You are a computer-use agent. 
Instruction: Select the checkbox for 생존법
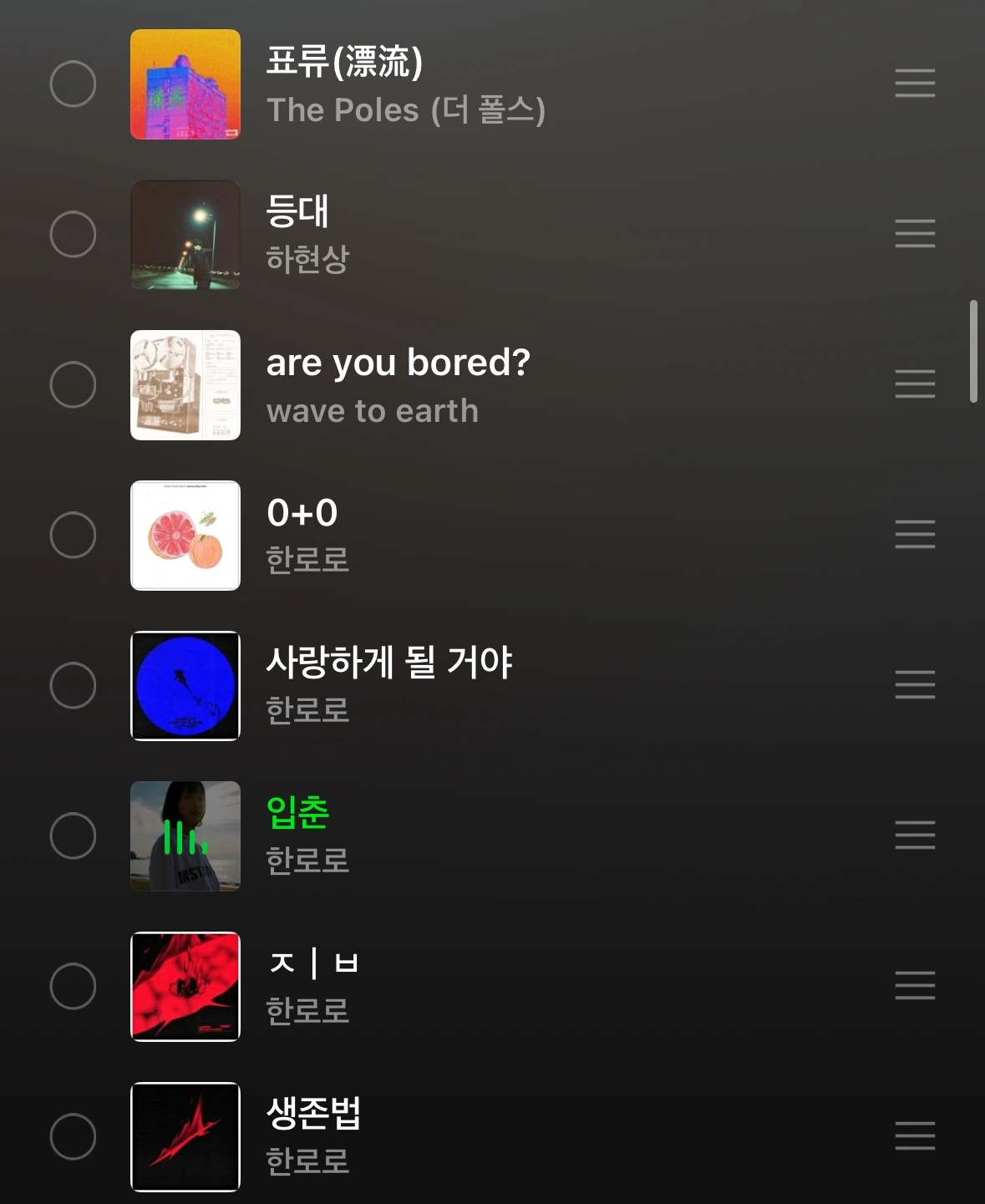(x=73, y=1136)
